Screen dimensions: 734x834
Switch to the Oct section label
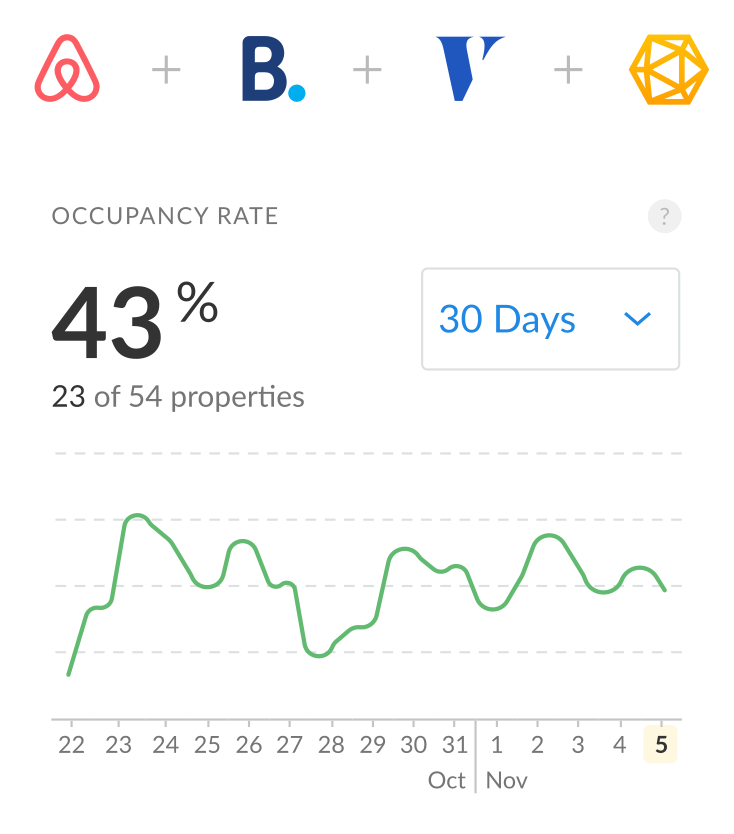tap(447, 780)
